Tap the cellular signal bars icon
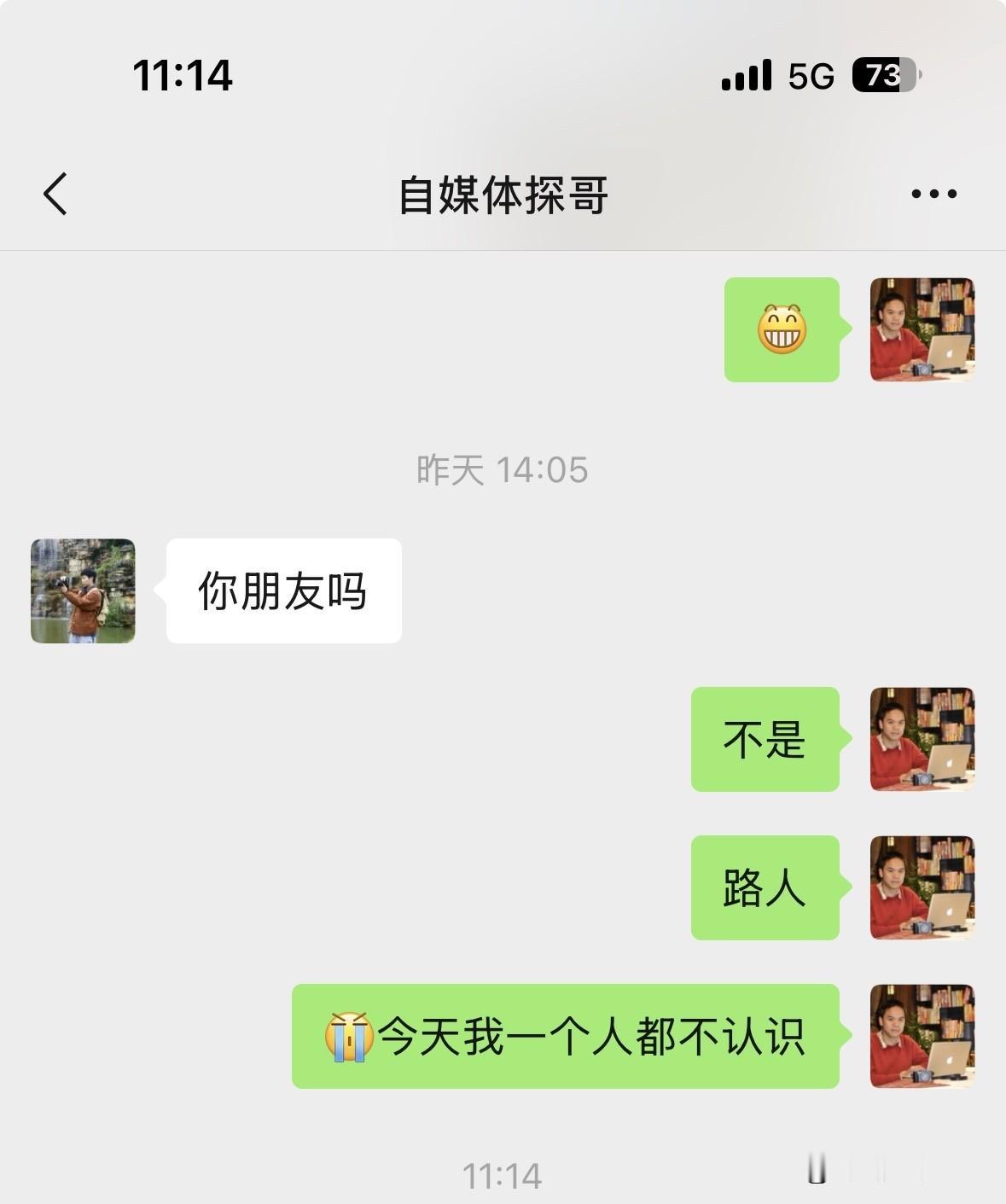This screenshot has width=1006, height=1204. pyautogui.click(x=747, y=77)
